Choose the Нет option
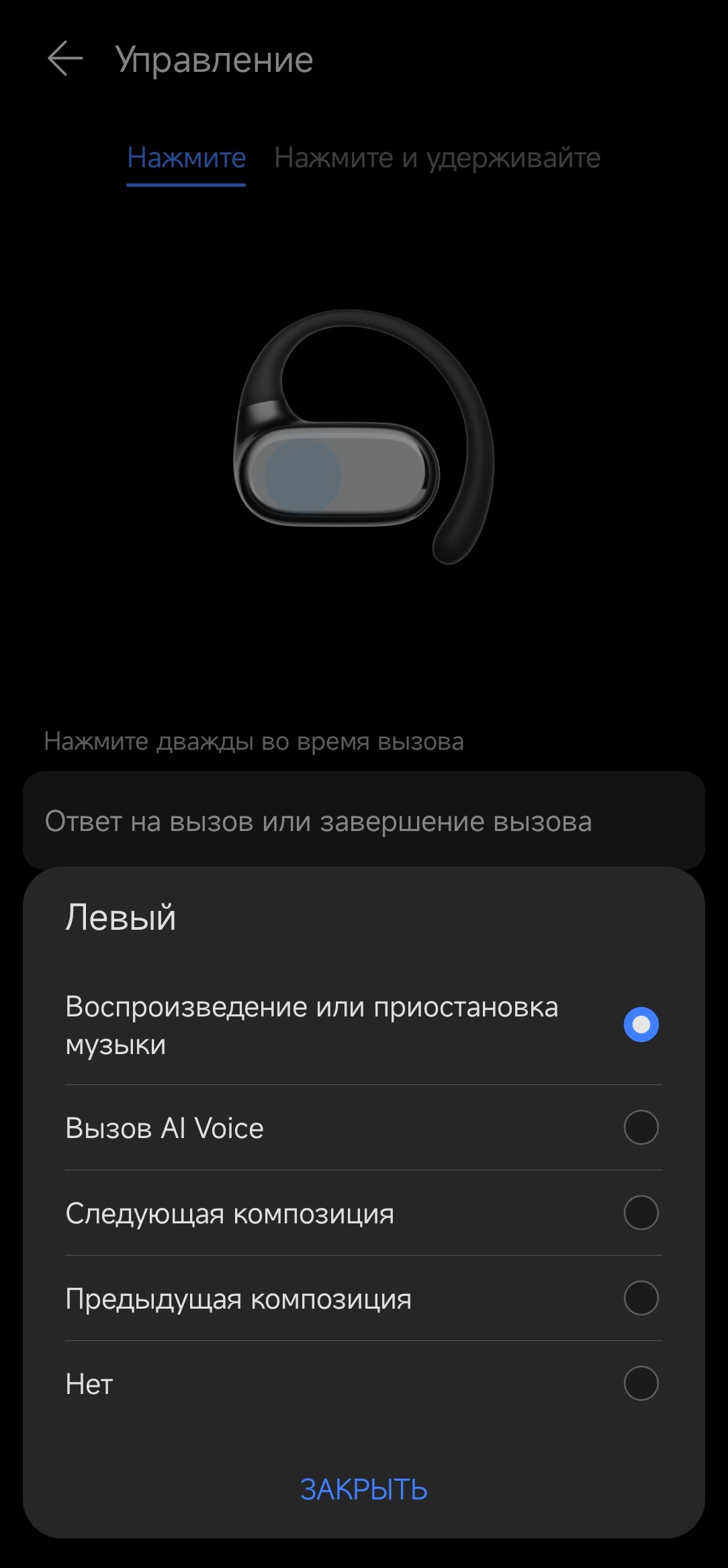Image resolution: width=728 pixels, height=1568 pixels. pos(641,1383)
